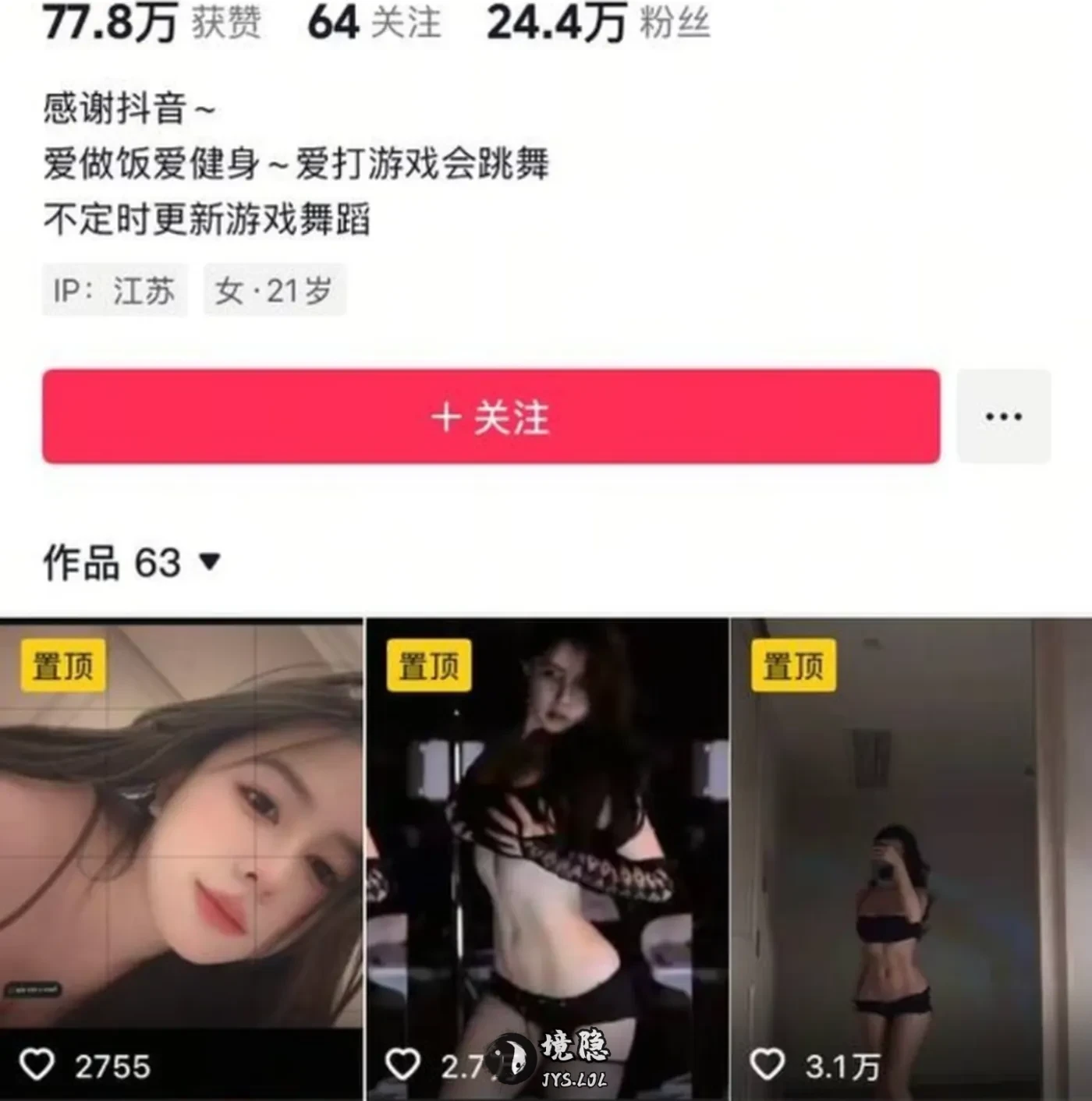Click the IP: 江苏 location tag

[x=113, y=291]
